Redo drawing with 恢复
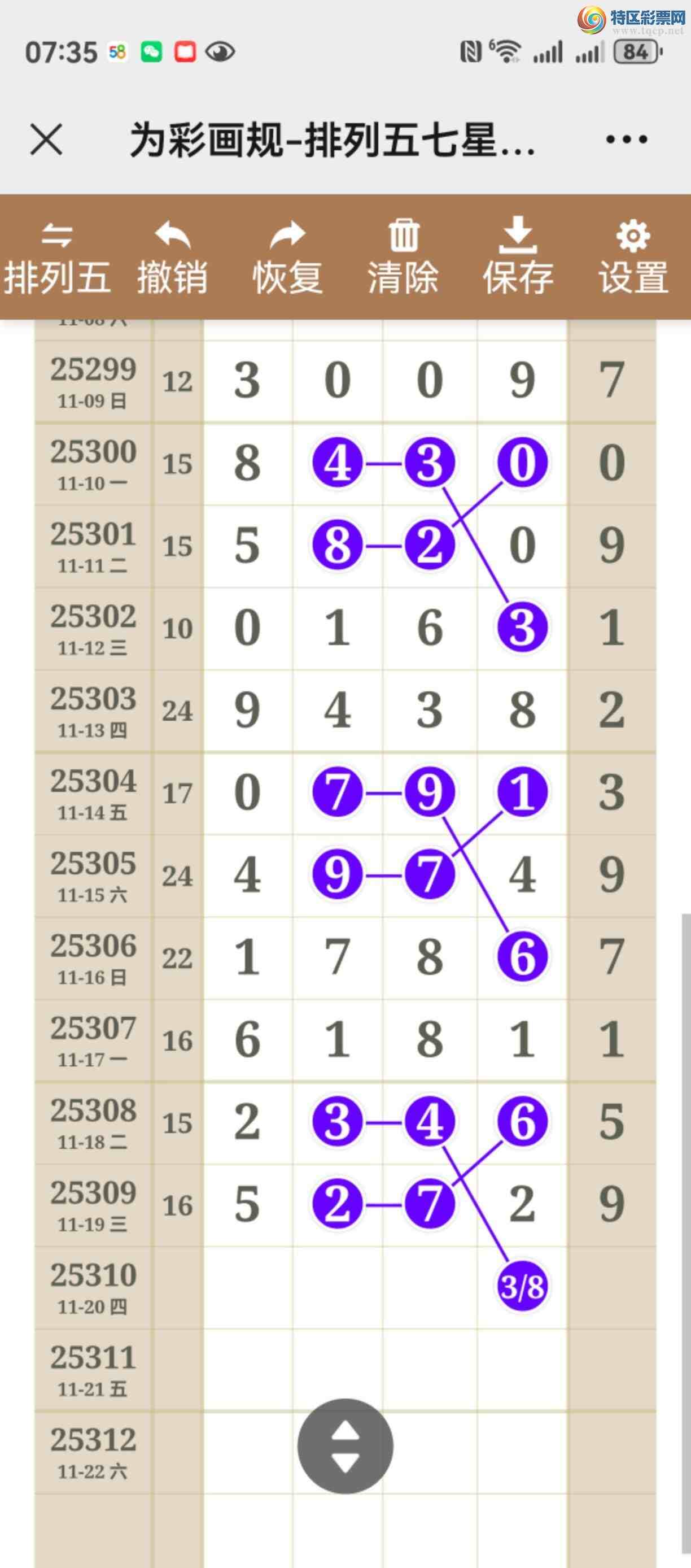Screen dimensions: 691x1568 287,258
